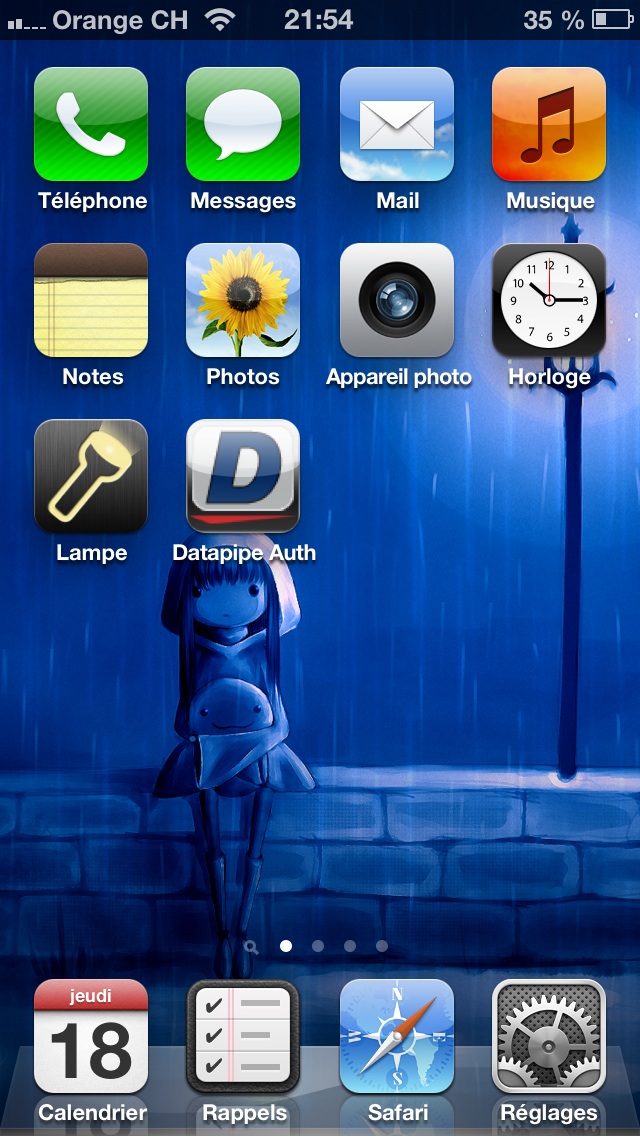Open Appareil photo camera app

(x=397, y=300)
